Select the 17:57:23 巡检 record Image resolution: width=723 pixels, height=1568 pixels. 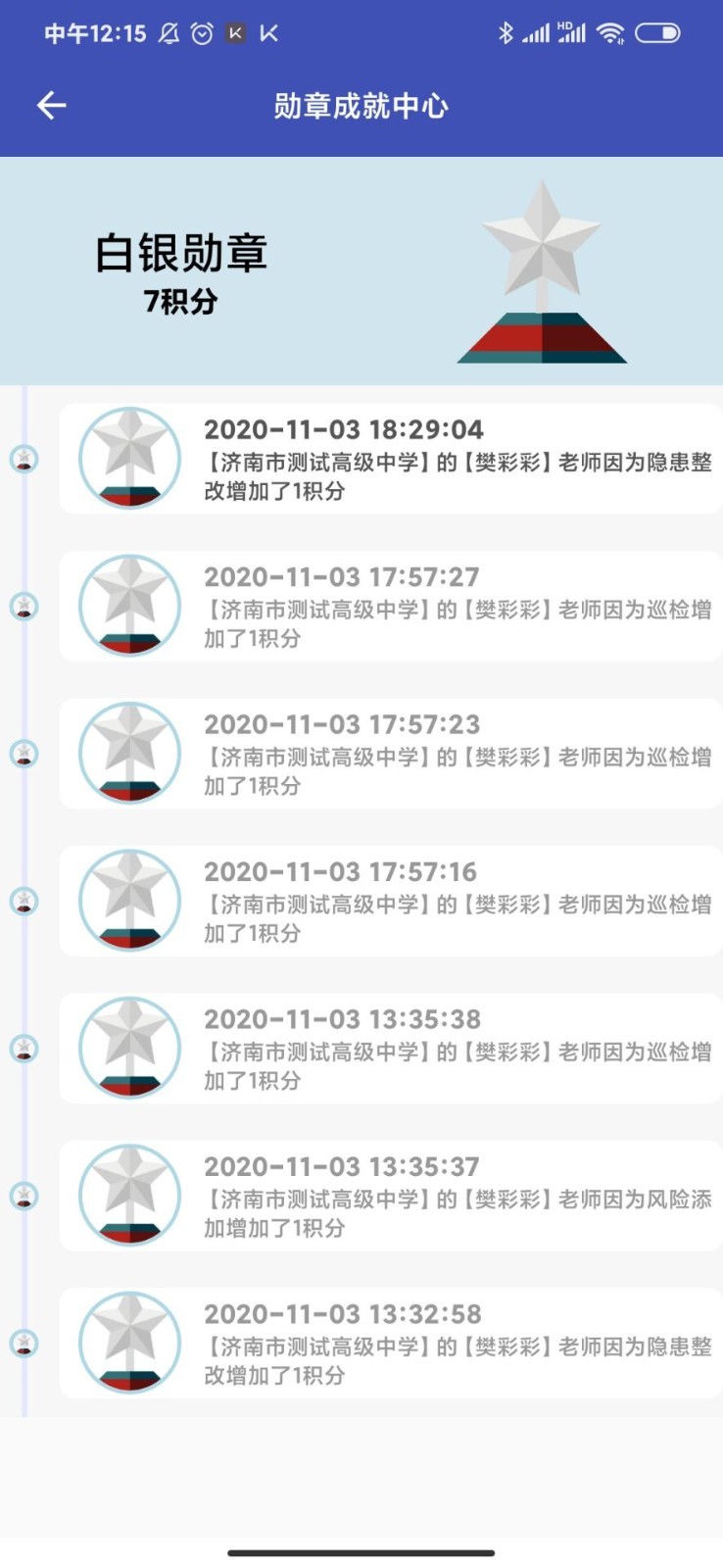point(391,754)
